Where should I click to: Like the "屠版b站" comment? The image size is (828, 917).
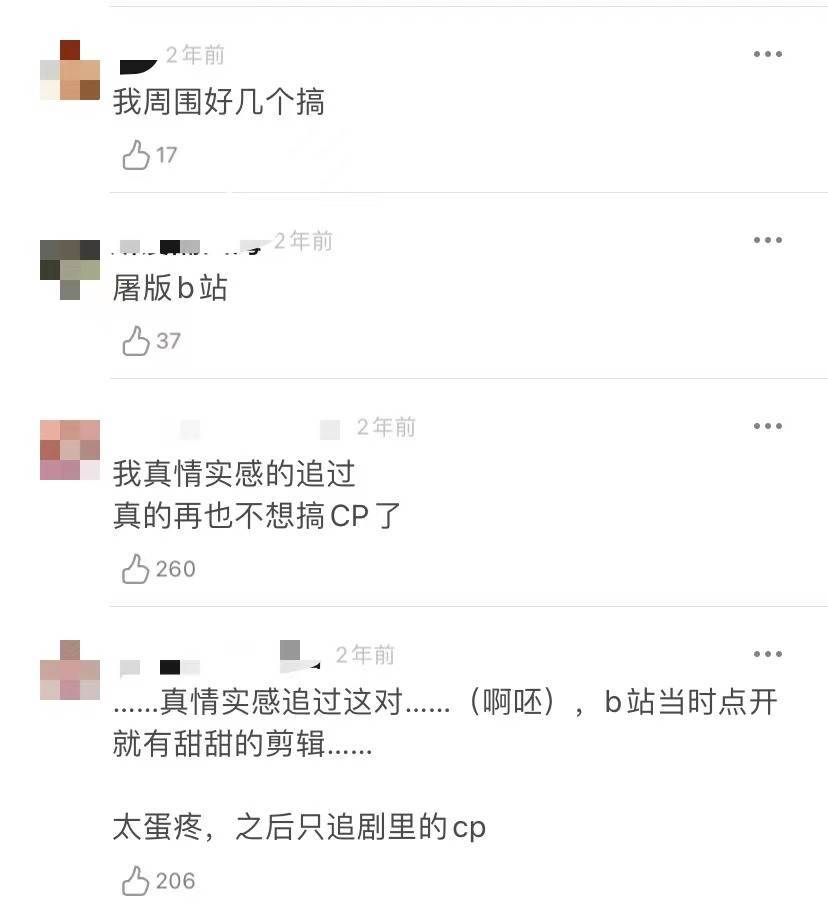(x=136, y=341)
